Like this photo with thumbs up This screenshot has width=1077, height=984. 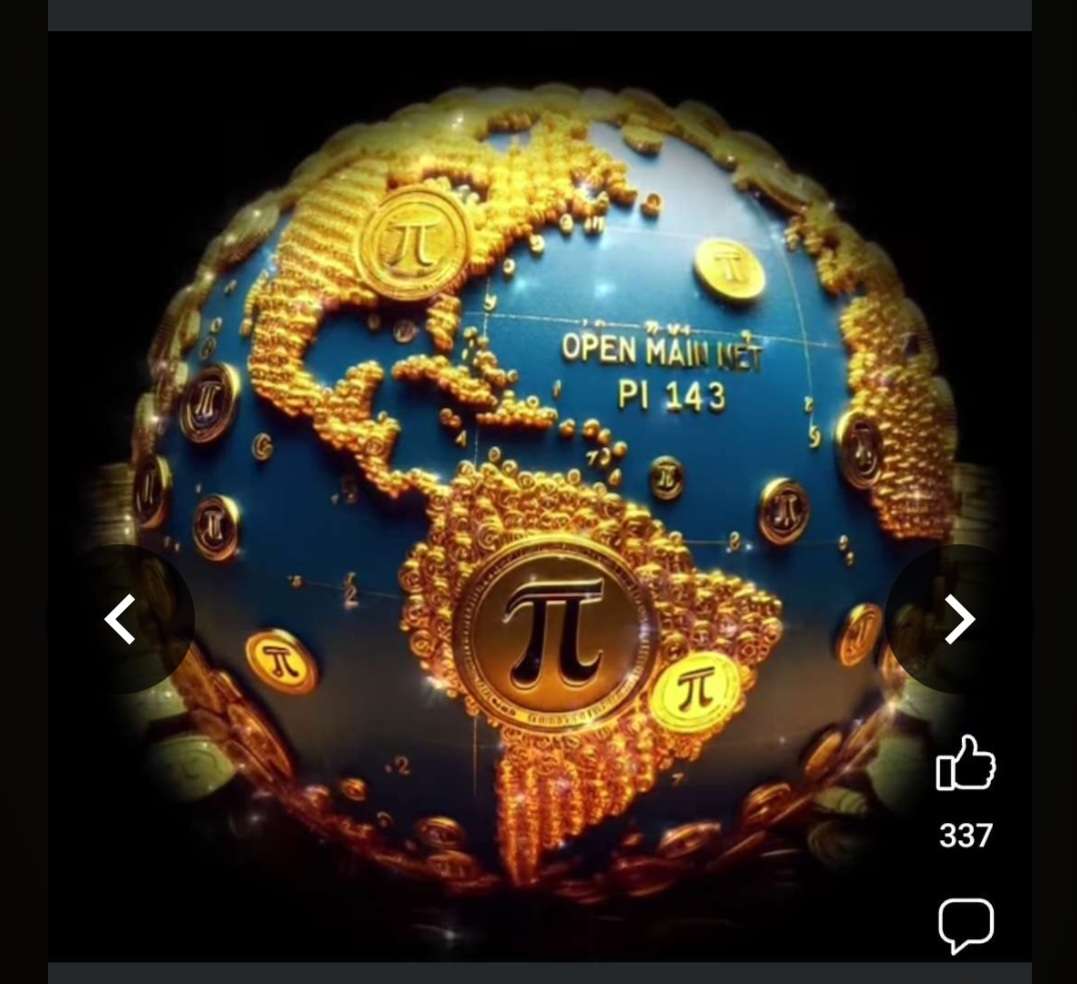(965, 763)
